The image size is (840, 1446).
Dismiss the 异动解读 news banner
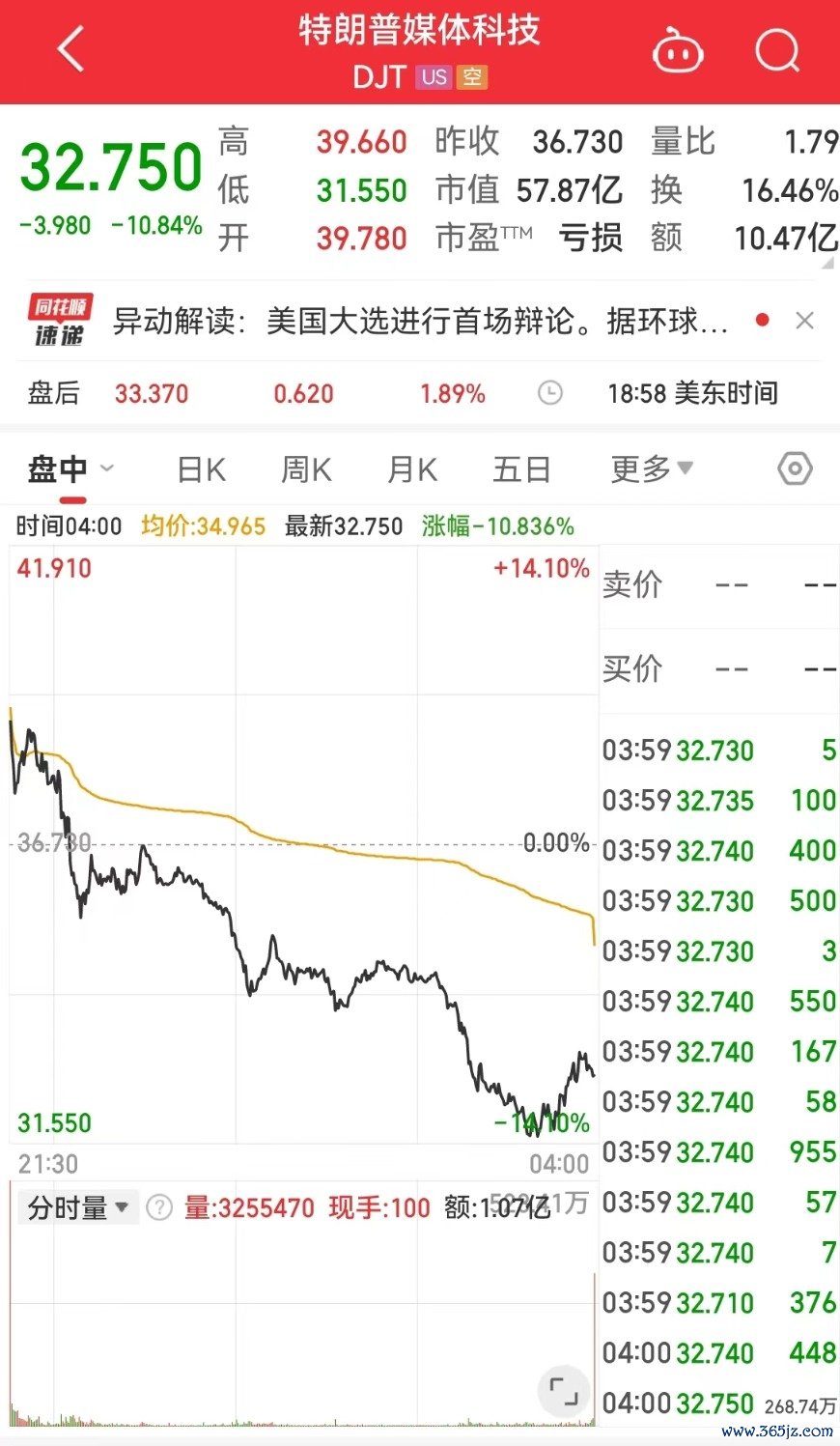804,321
